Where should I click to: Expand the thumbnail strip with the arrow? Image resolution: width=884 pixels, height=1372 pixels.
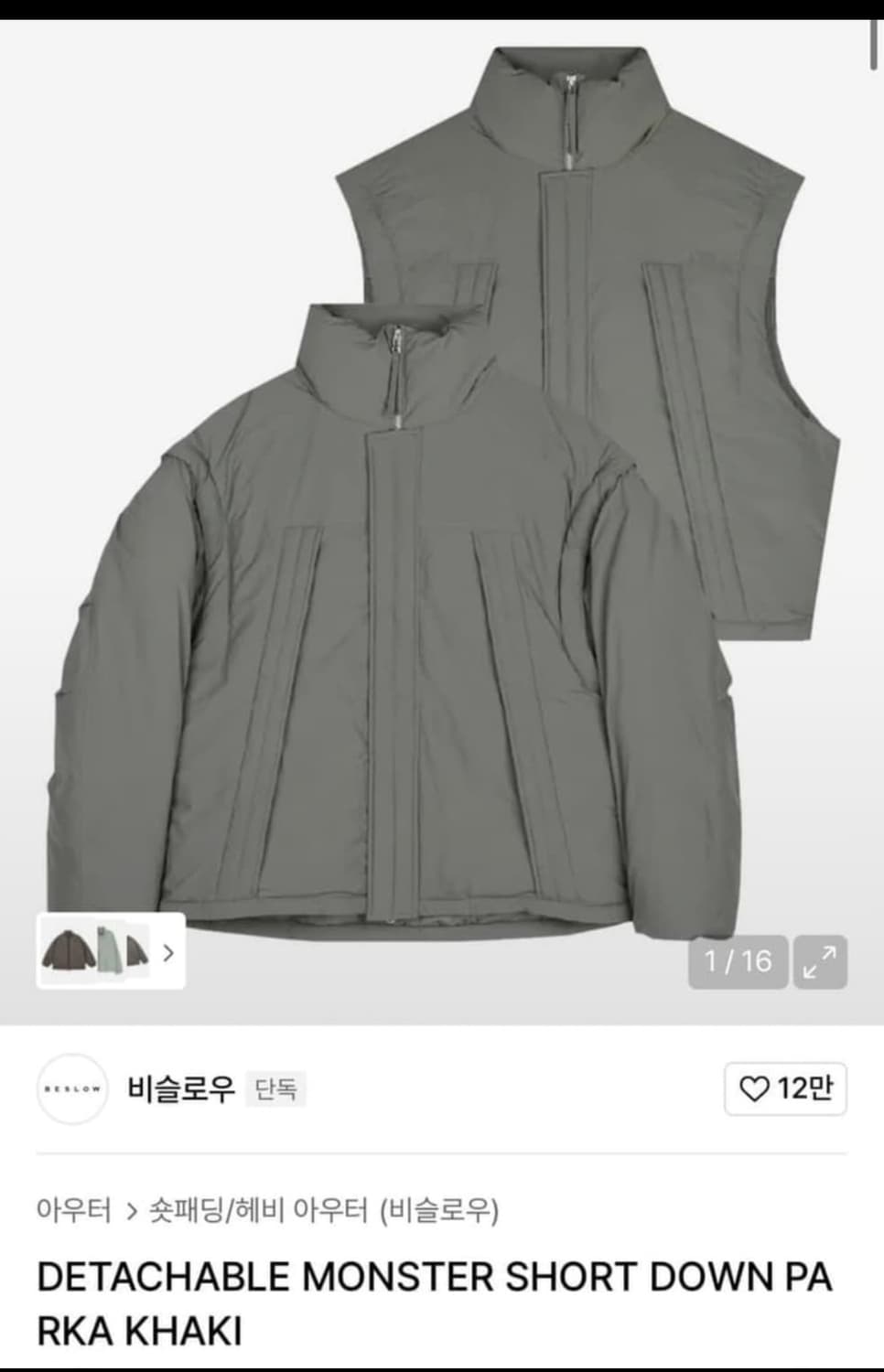[168, 954]
